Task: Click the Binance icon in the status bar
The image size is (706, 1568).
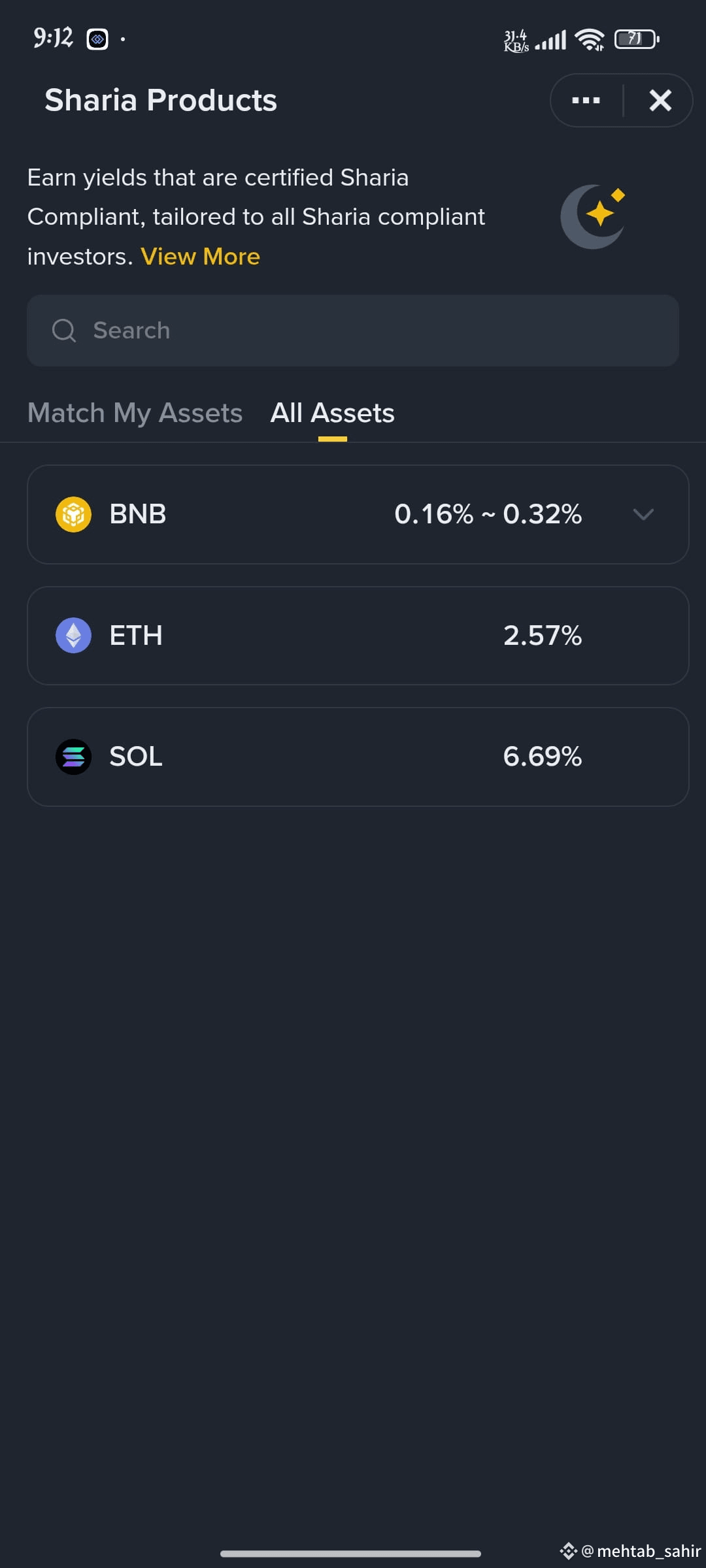Action: pyautogui.click(x=98, y=39)
